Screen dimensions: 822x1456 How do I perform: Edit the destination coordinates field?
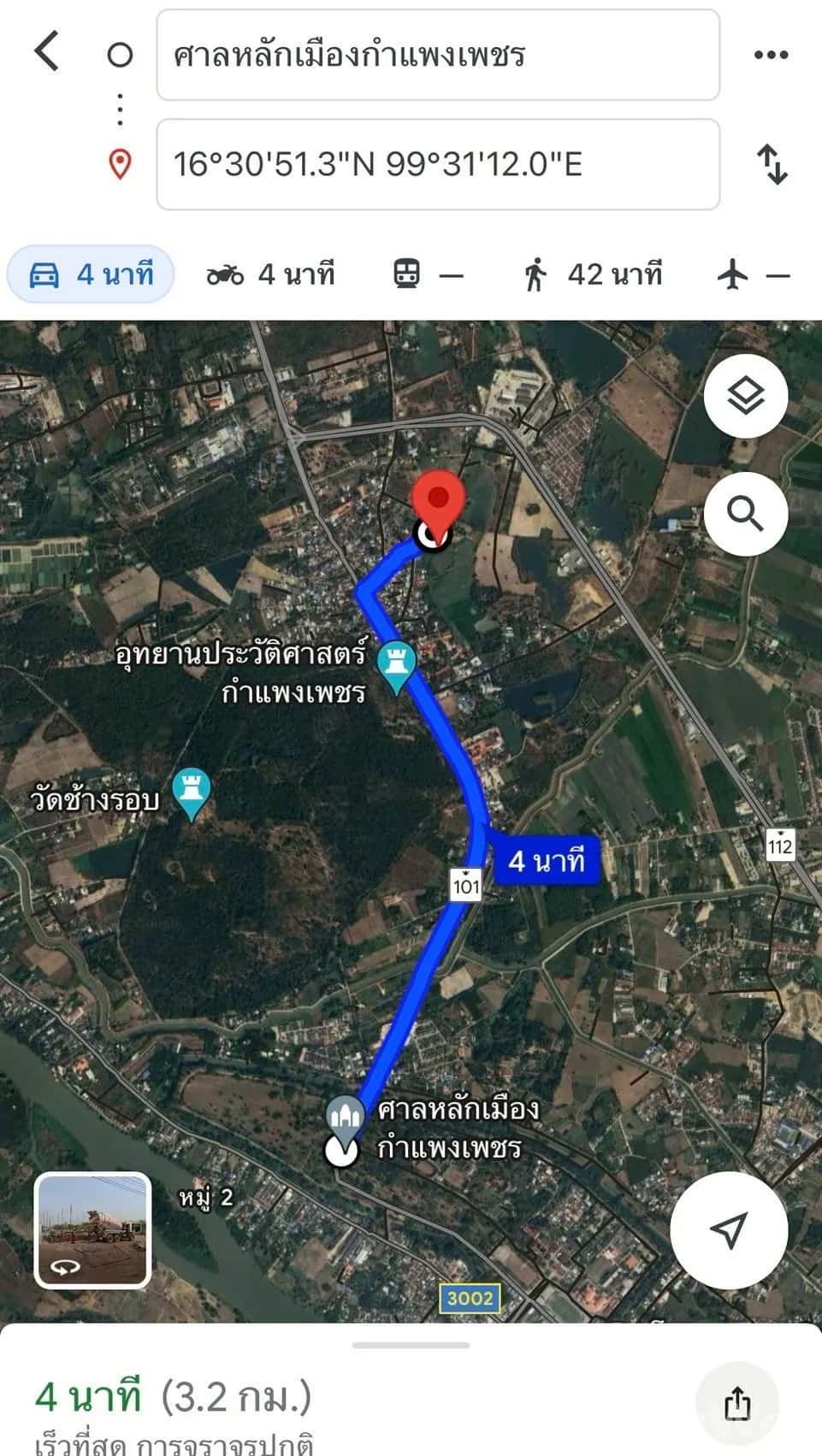pyautogui.click(x=437, y=163)
